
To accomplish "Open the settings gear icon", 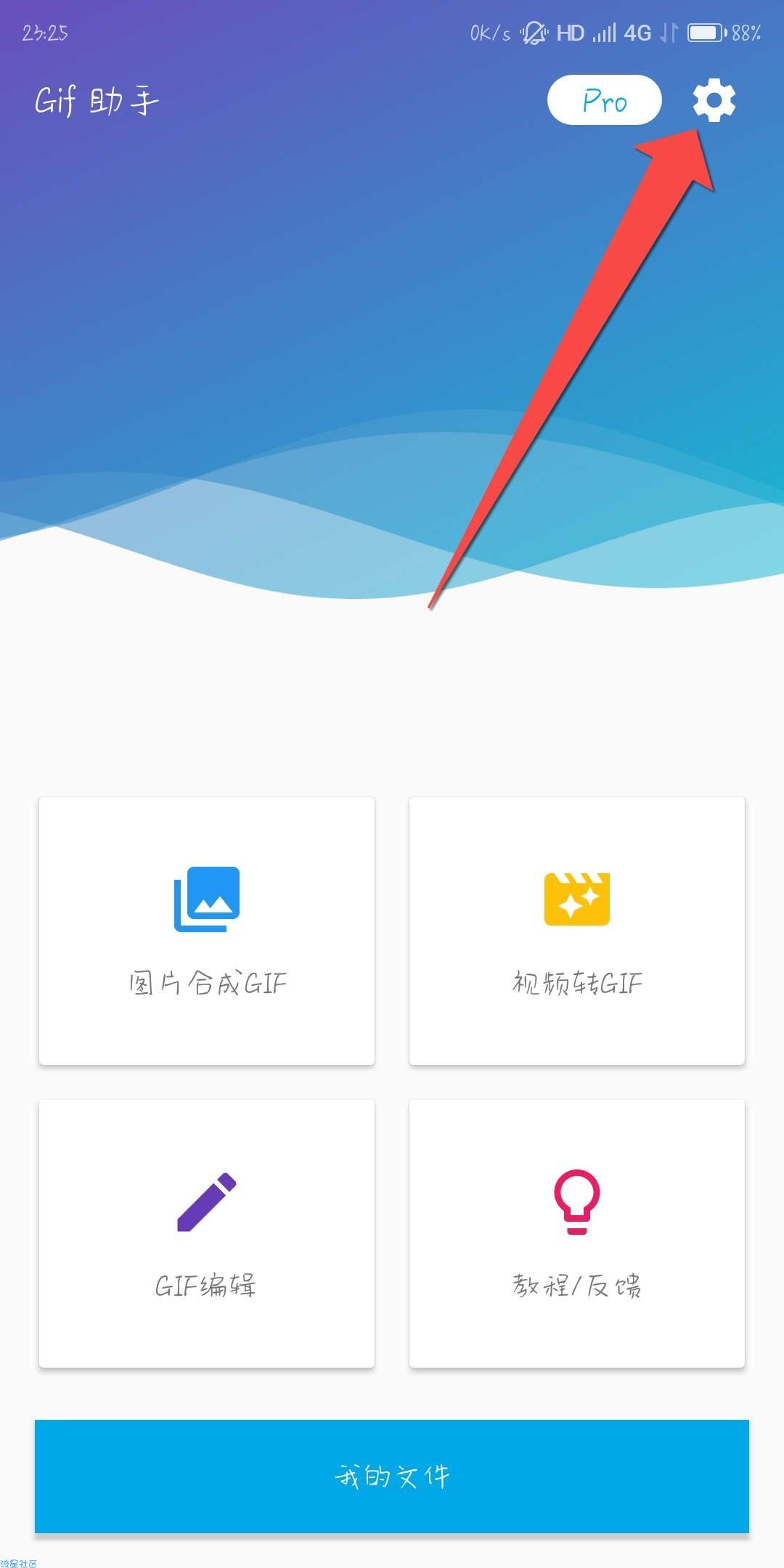I will 714,100.
